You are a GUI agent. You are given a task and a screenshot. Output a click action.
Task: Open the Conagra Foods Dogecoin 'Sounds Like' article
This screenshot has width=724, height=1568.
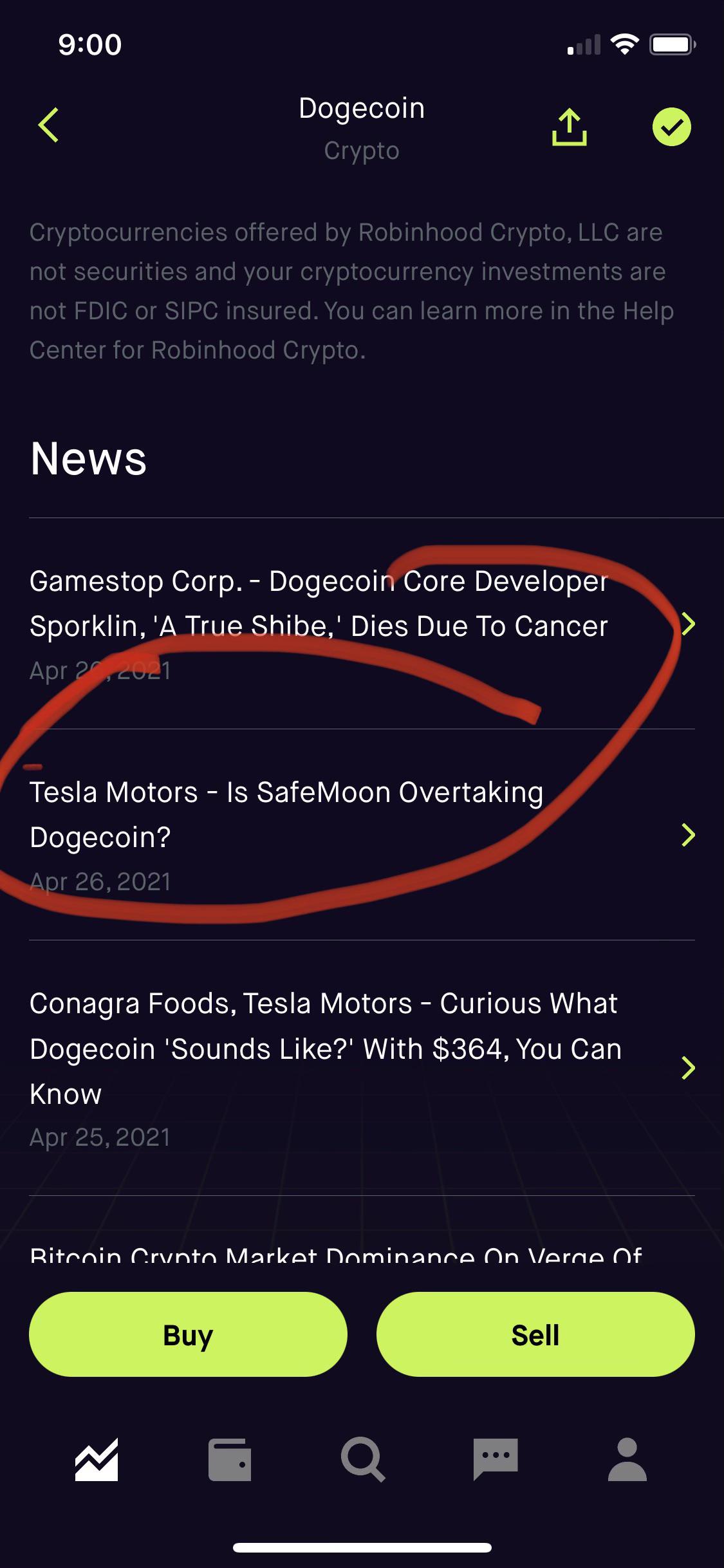tap(360, 1067)
